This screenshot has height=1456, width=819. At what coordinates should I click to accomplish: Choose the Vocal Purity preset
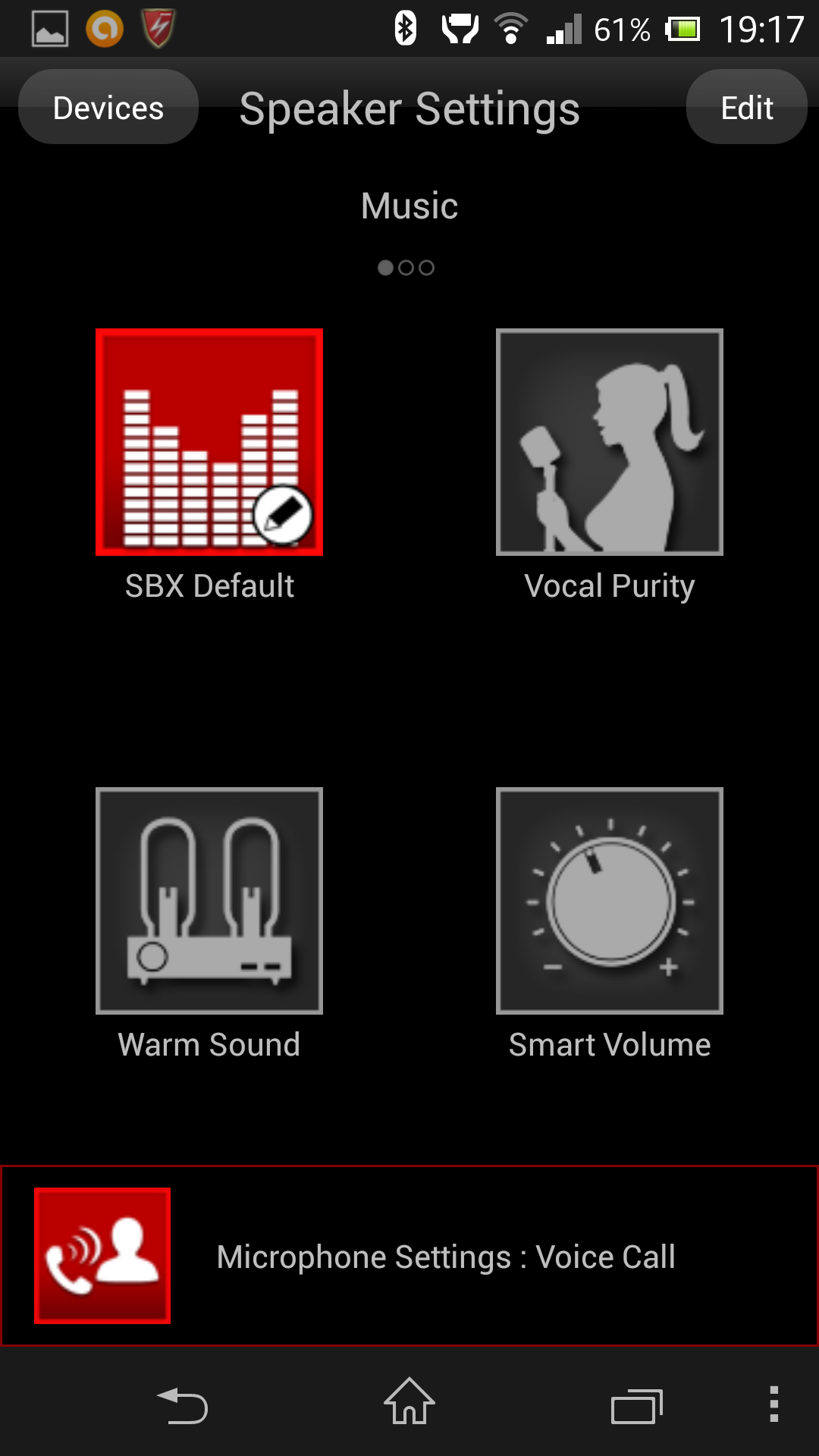[610, 442]
